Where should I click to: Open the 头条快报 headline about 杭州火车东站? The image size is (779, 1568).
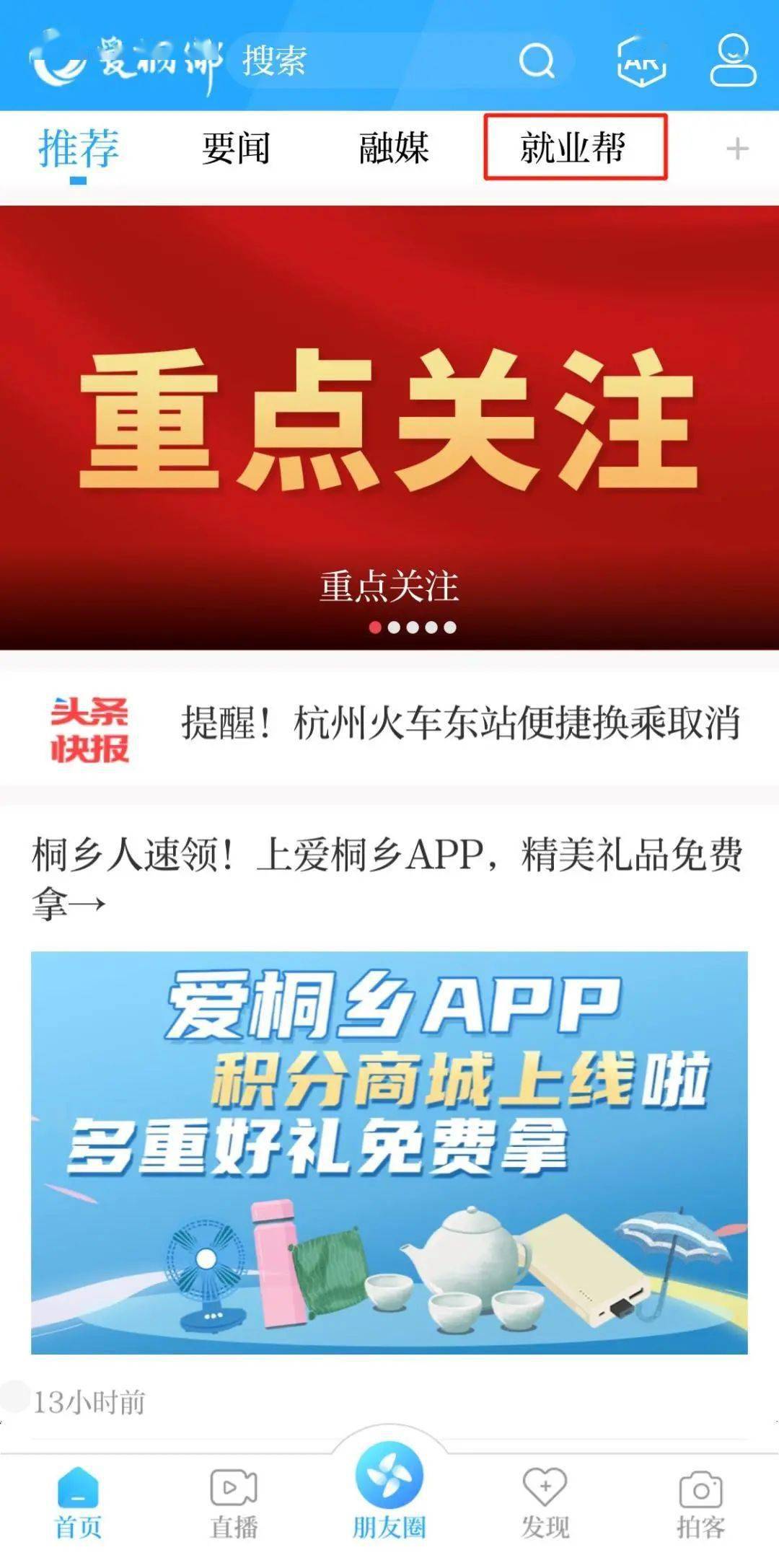pos(460,723)
